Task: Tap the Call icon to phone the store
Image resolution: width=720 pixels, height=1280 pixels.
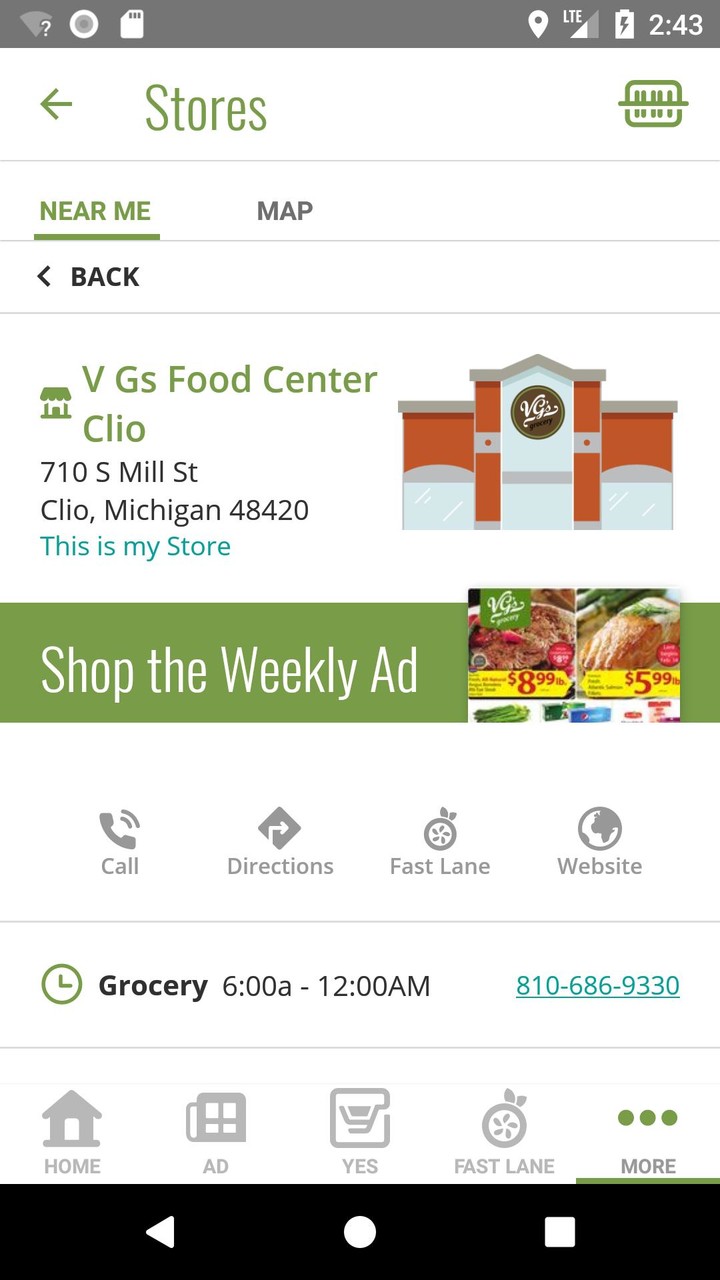Action: [x=120, y=840]
